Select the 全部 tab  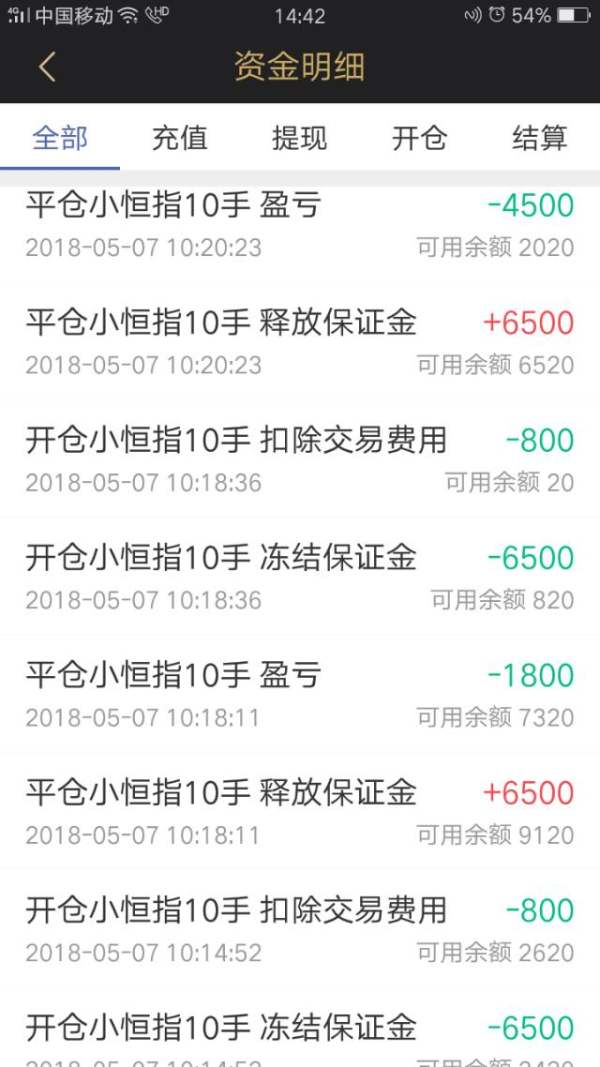click(x=60, y=138)
